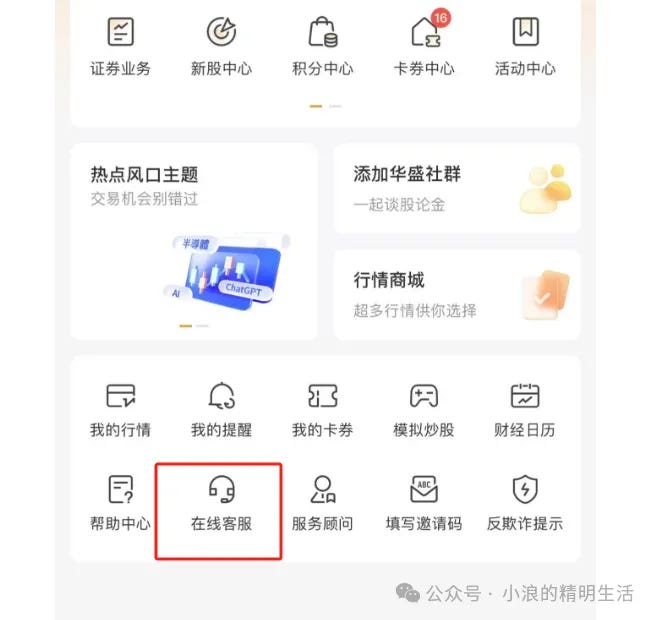Go to 帮助中心
Viewport: 655px width, 620px height.
[x=120, y=503]
